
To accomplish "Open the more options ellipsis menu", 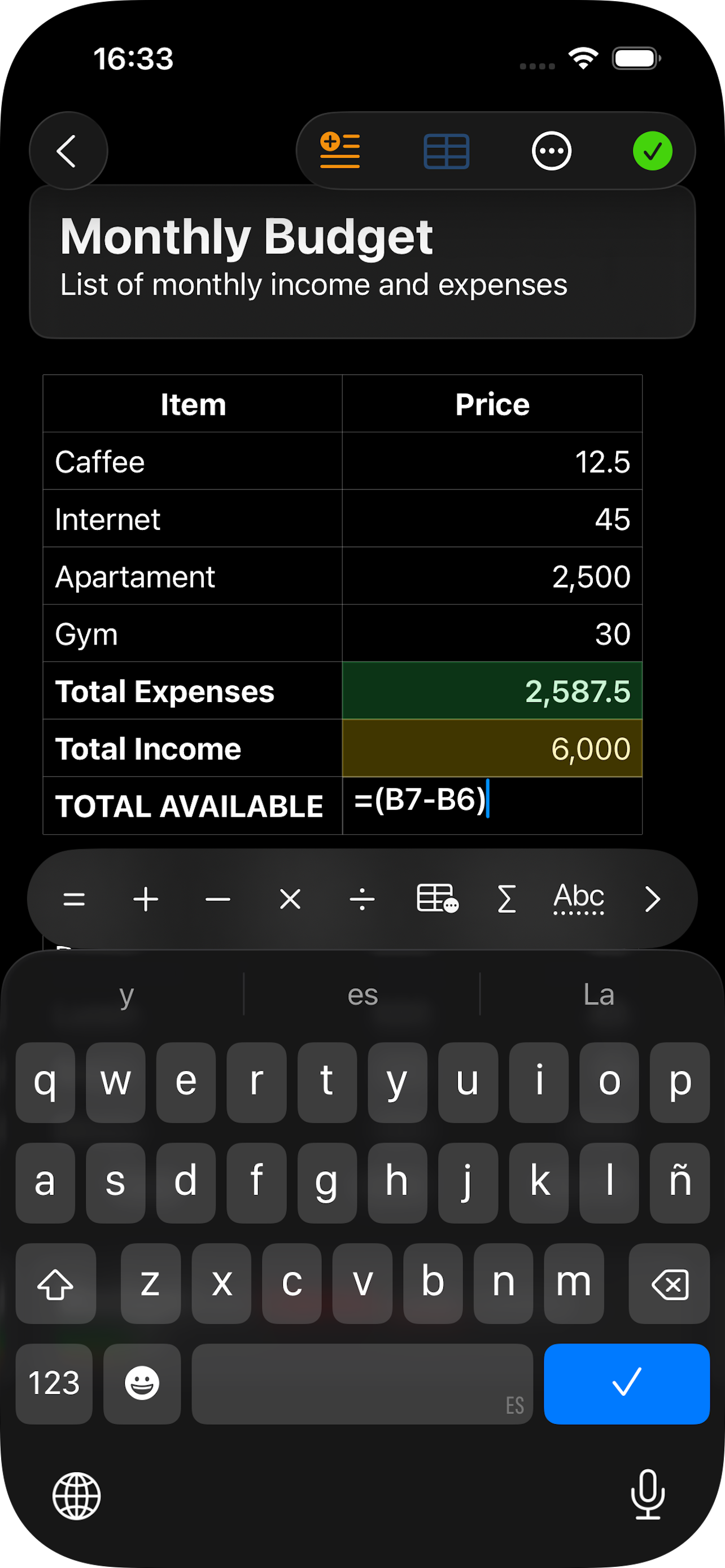I will coord(552,151).
